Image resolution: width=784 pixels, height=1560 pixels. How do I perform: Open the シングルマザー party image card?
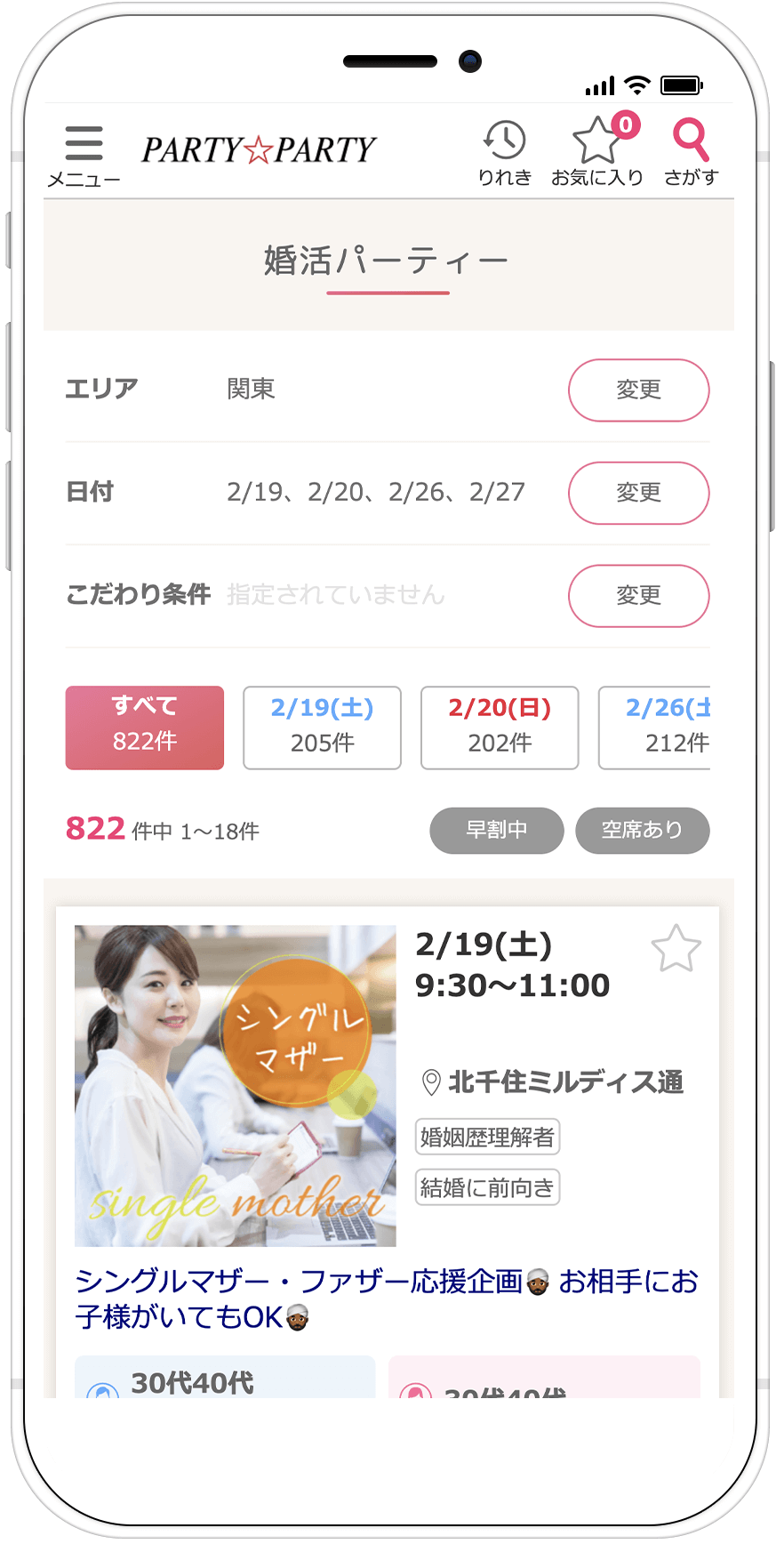pyautogui.click(x=236, y=1085)
